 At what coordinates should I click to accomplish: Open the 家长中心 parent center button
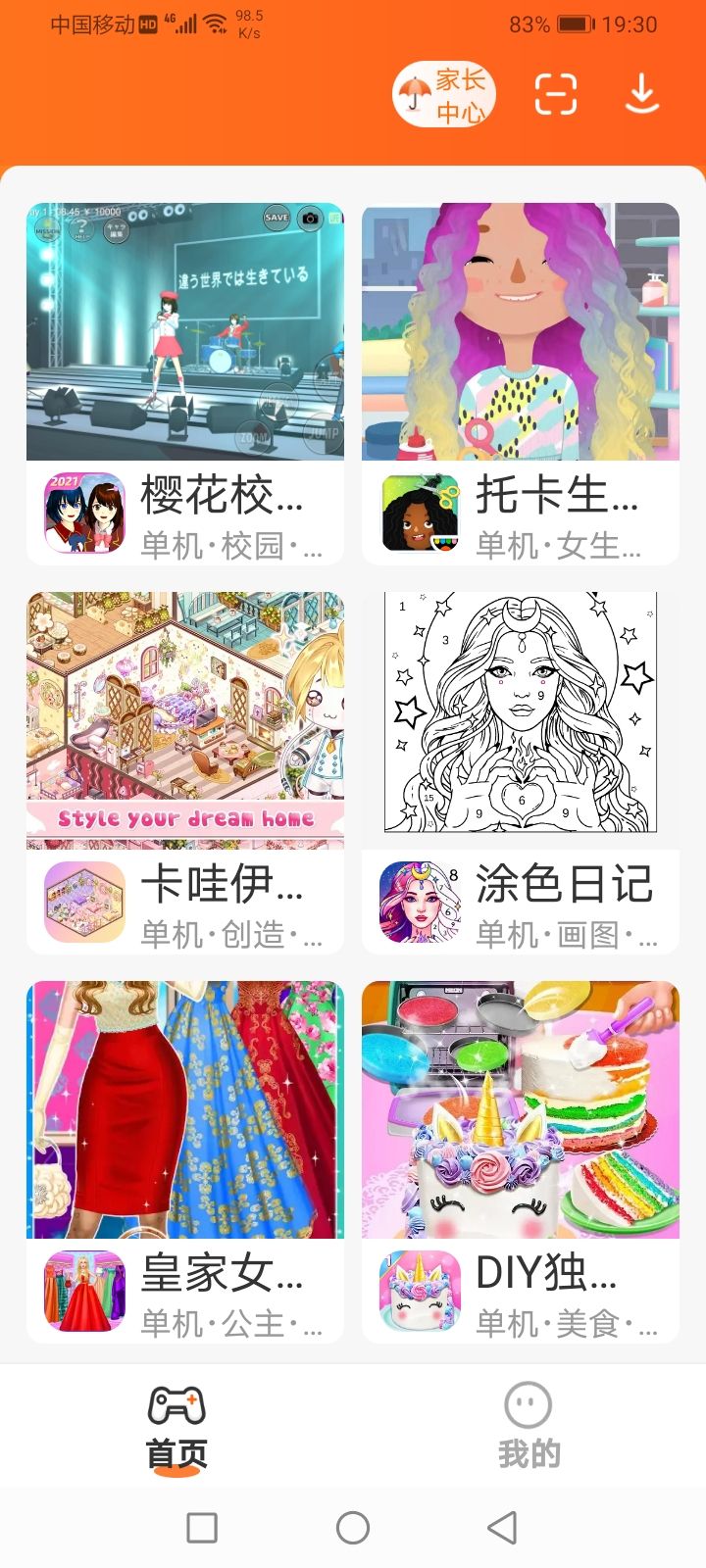(444, 95)
